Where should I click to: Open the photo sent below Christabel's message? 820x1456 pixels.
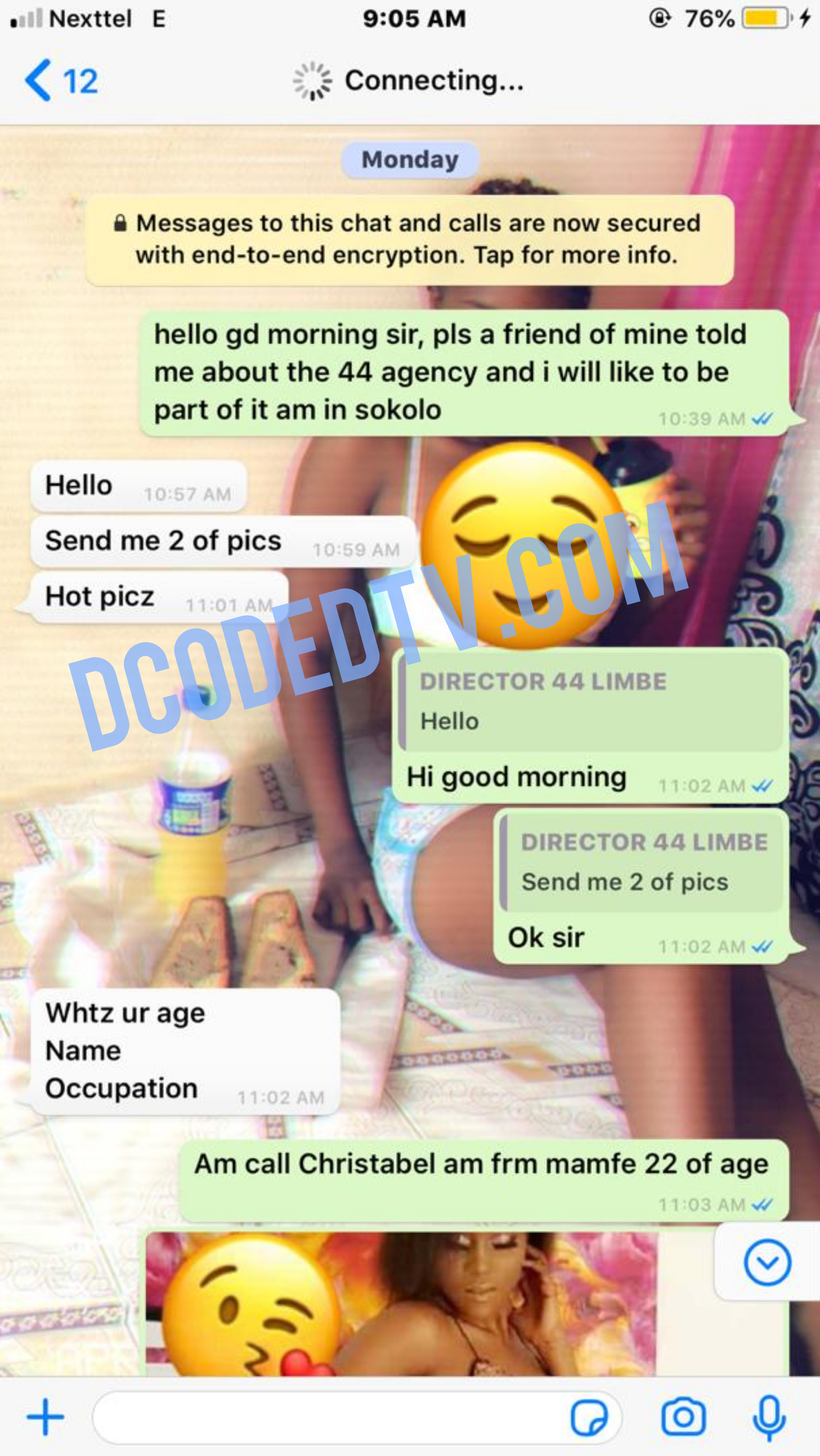coord(401,1306)
